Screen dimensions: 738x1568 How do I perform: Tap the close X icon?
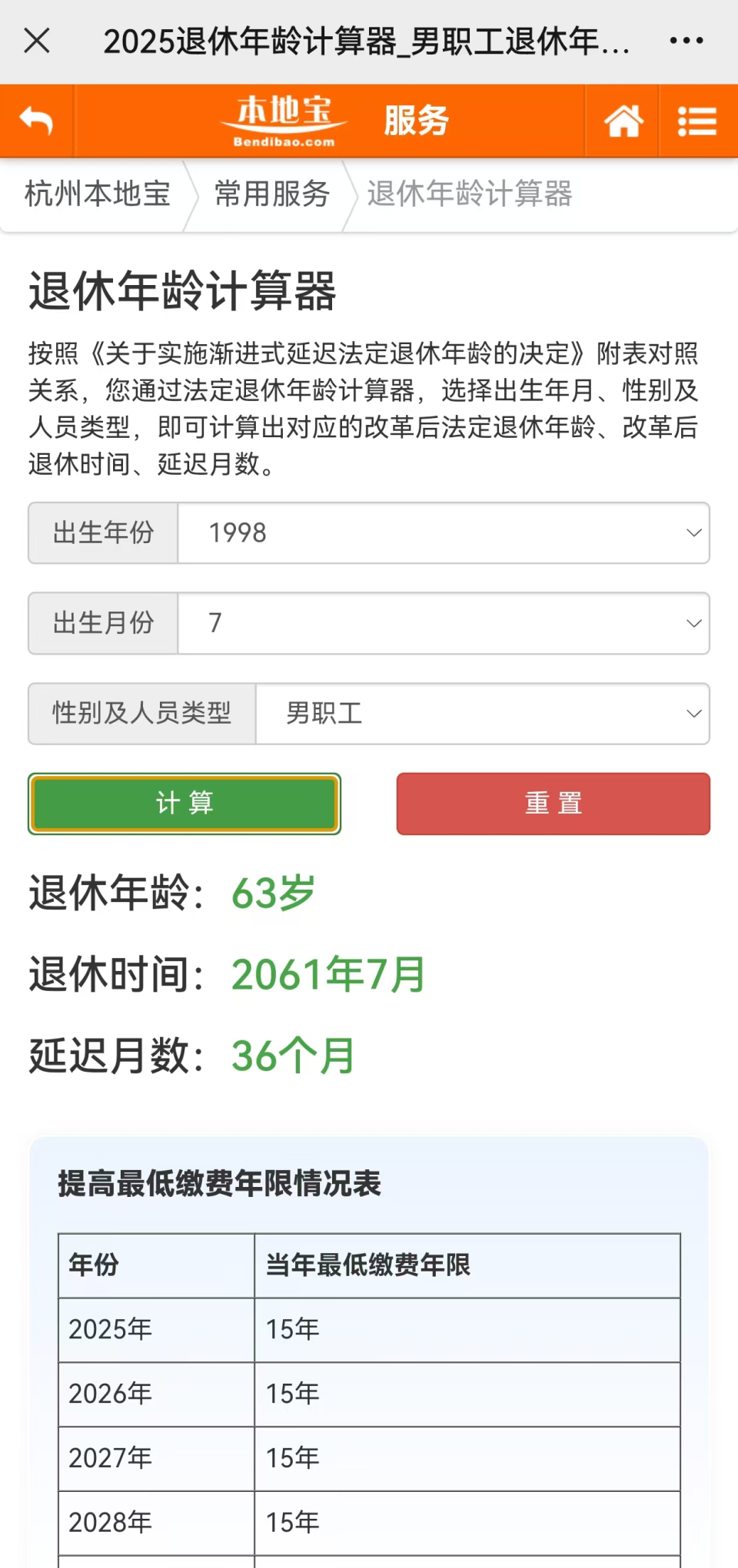pos(37,38)
